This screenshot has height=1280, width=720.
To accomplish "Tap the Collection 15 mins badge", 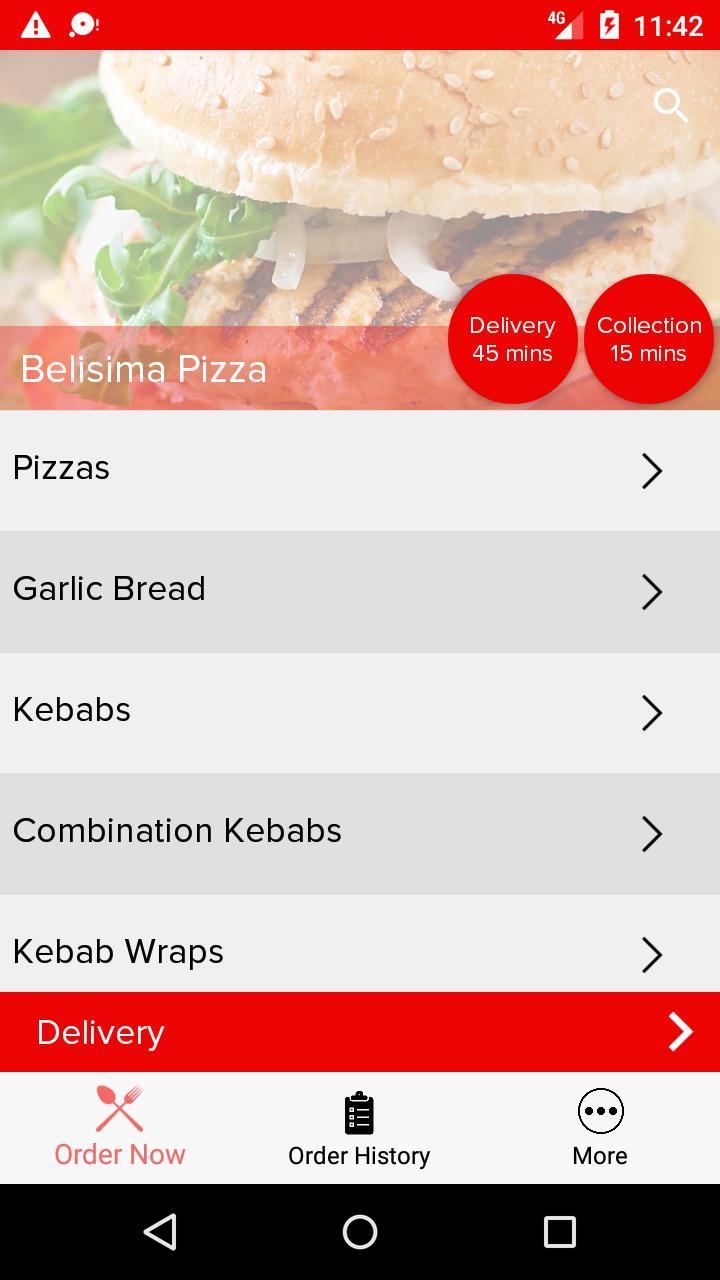I will 648,339.
